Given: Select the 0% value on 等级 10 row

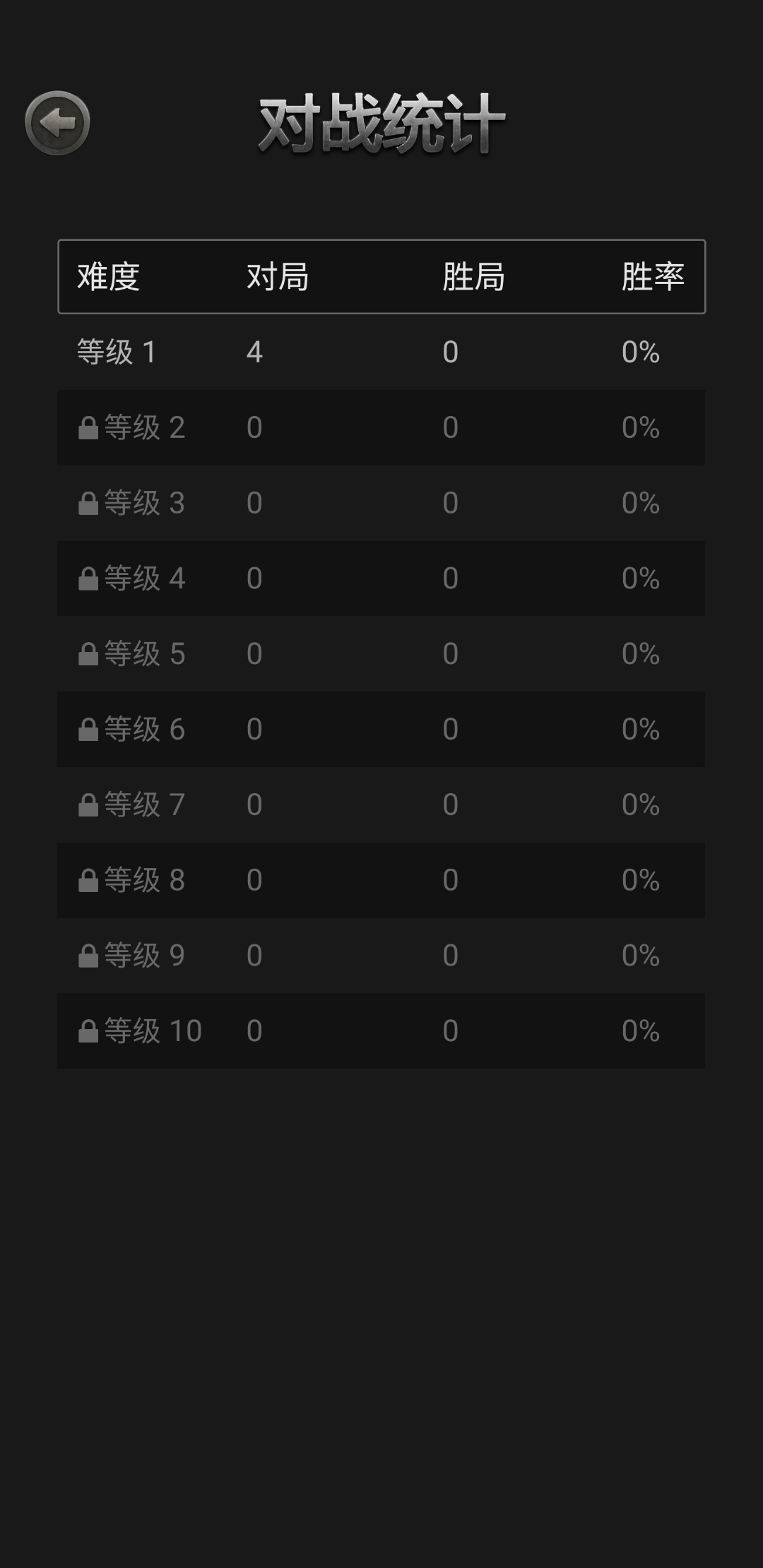Looking at the screenshot, I should click(x=641, y=1031).
